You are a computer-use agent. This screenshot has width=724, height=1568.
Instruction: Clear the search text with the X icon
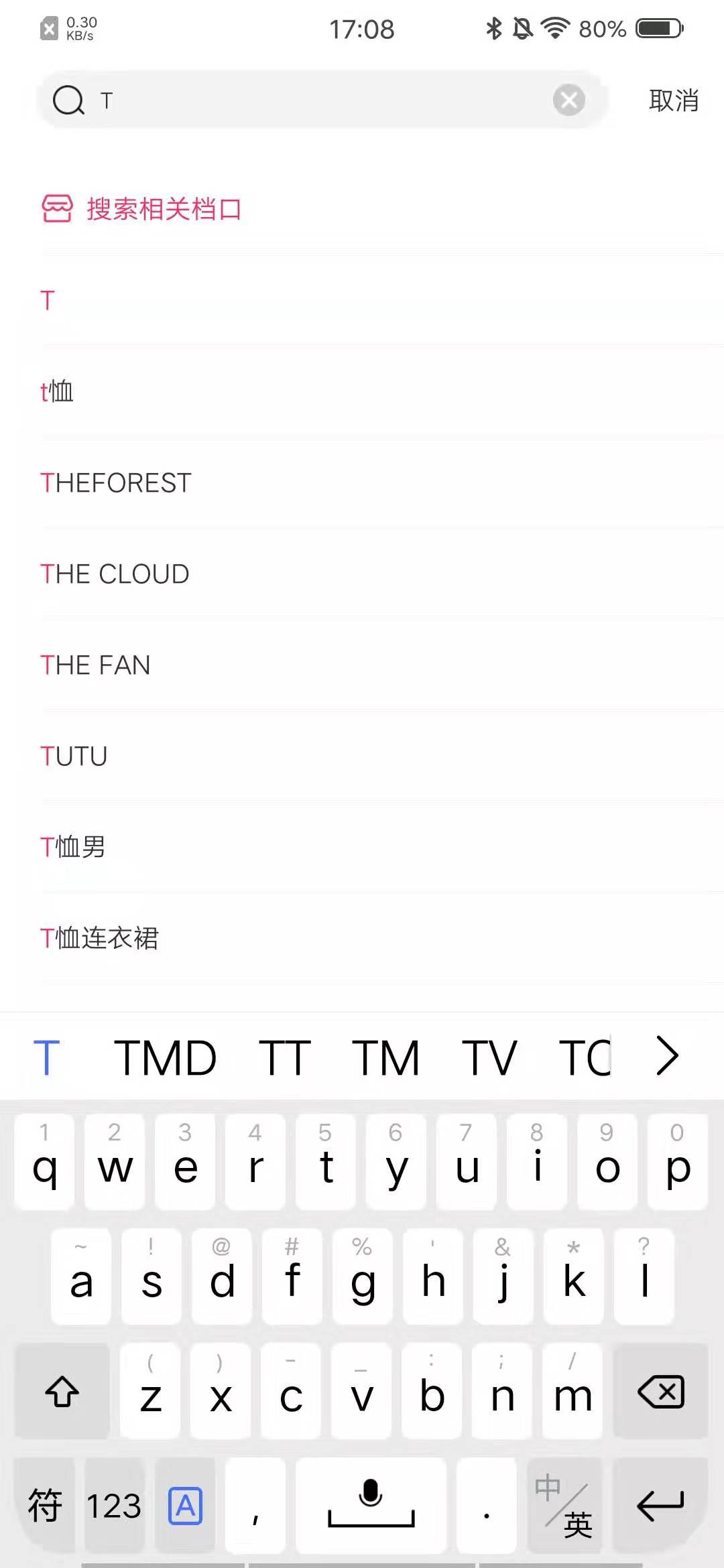point(568,101)
